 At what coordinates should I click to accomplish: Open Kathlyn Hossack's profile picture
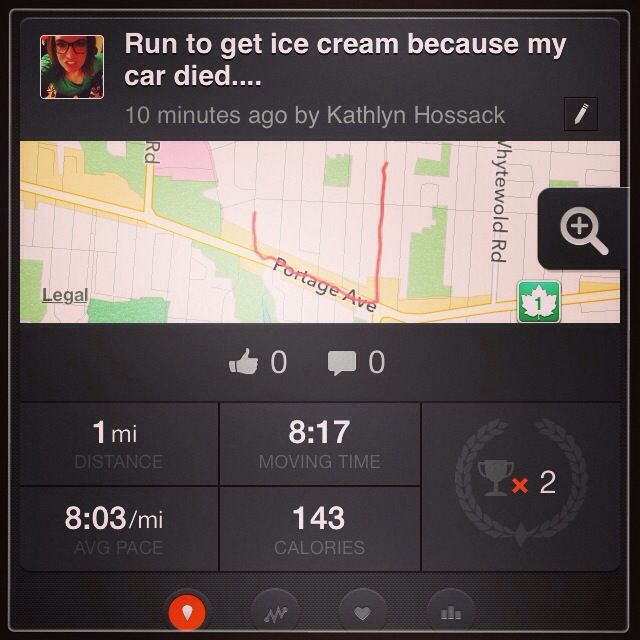(72, 67)
